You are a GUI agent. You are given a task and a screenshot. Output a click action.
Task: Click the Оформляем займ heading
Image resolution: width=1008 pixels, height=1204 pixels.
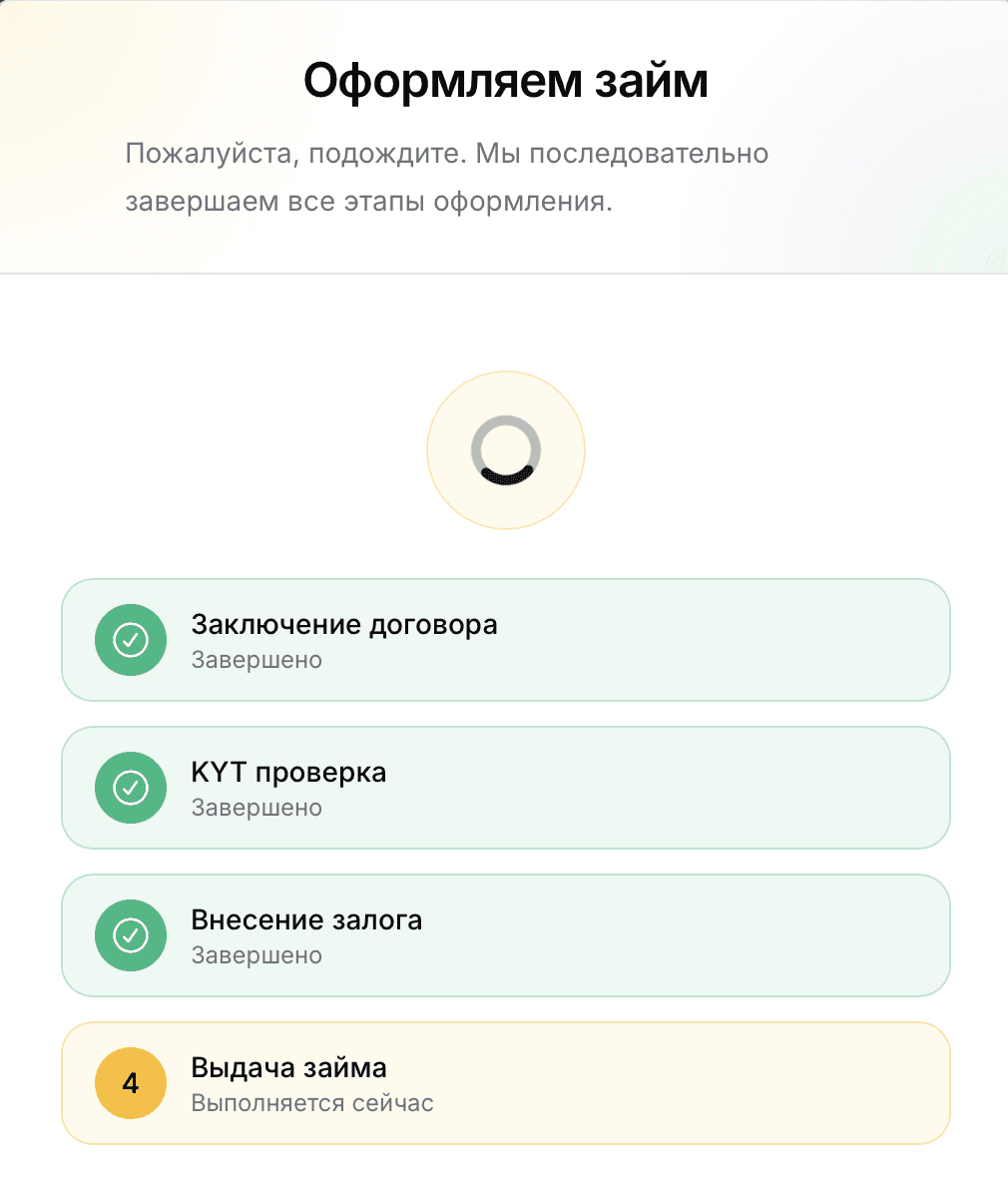(505, 80)
